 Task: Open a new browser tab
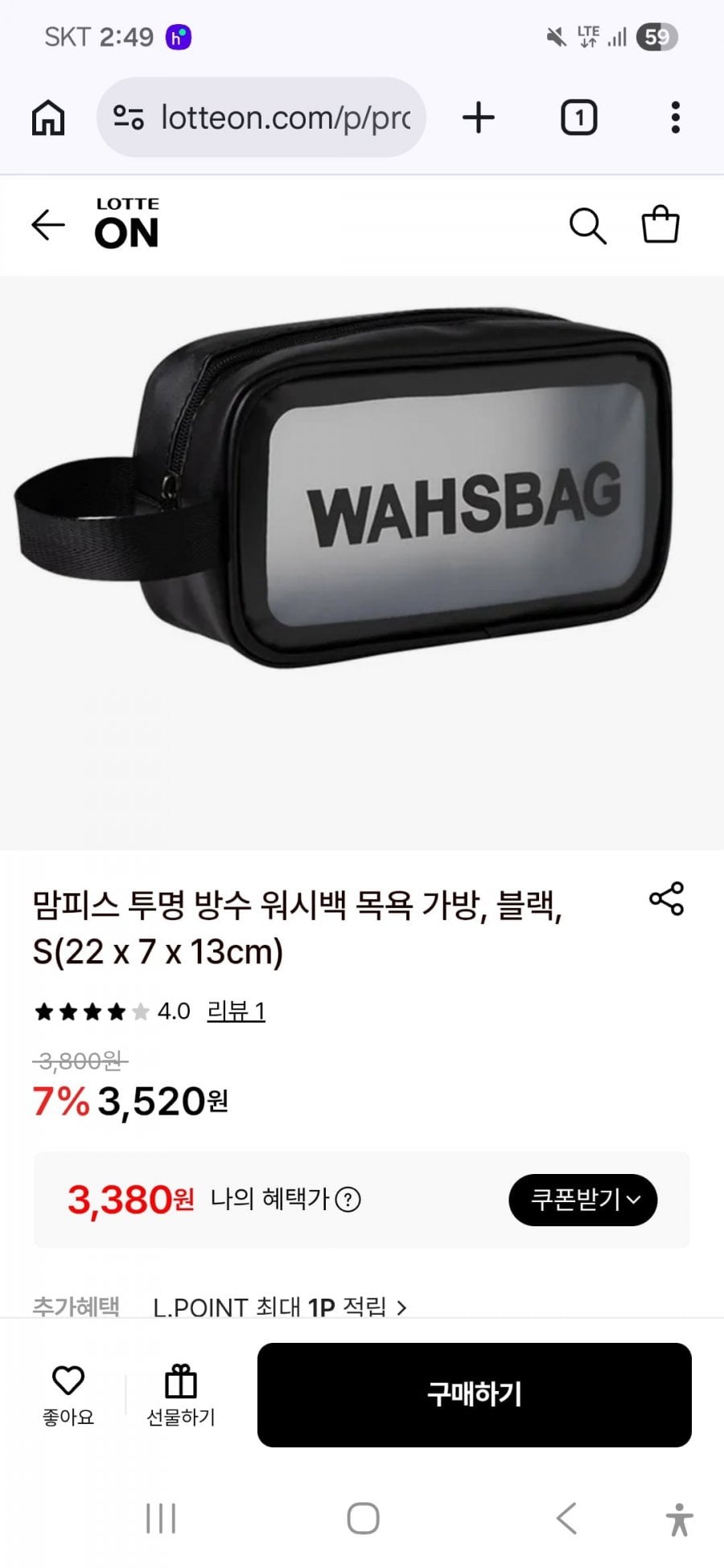point(479,118)
